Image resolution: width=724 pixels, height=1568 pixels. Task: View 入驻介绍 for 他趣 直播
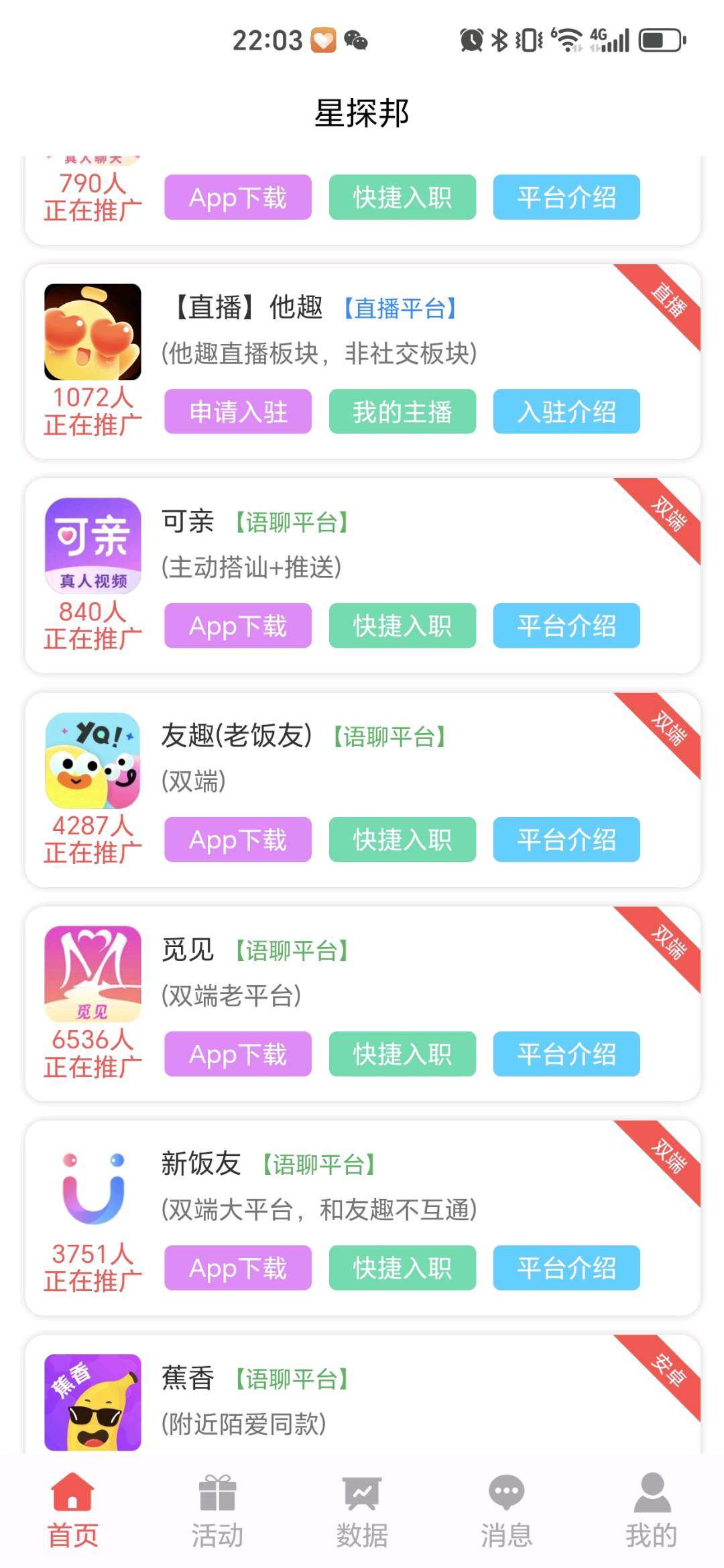[566, 411]
